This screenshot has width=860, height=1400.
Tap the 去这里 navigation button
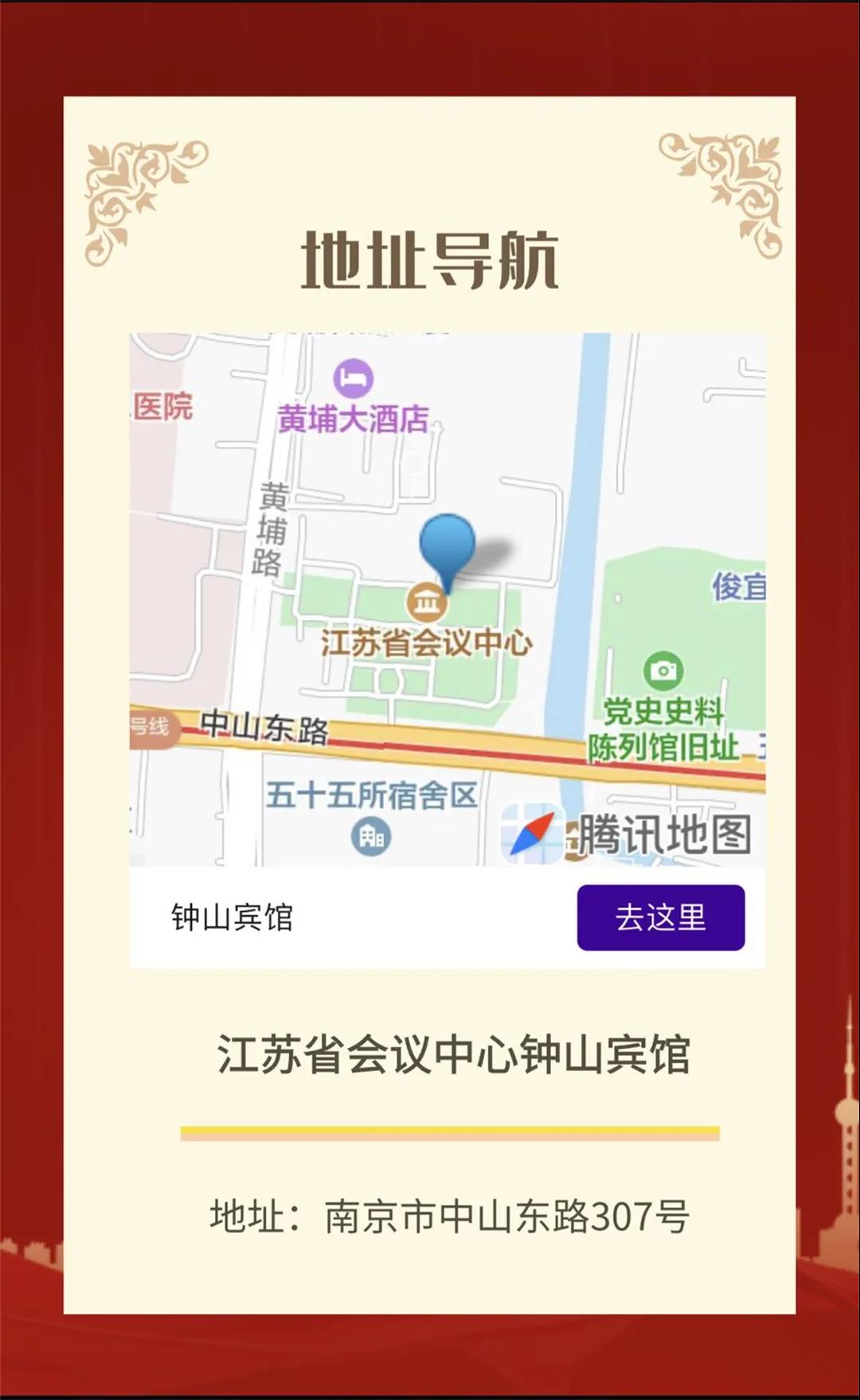click(660, 917)
